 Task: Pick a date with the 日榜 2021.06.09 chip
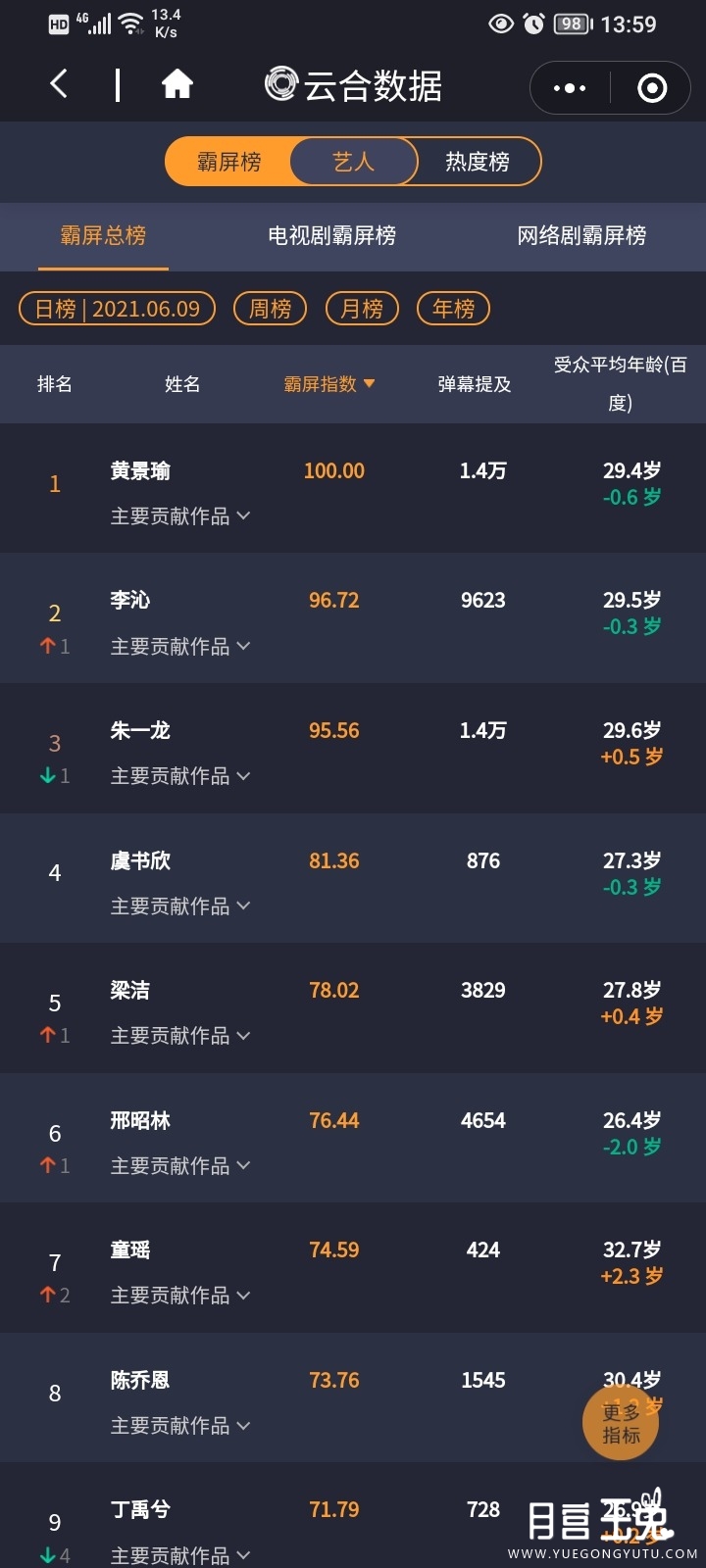[x=118, y=309]
